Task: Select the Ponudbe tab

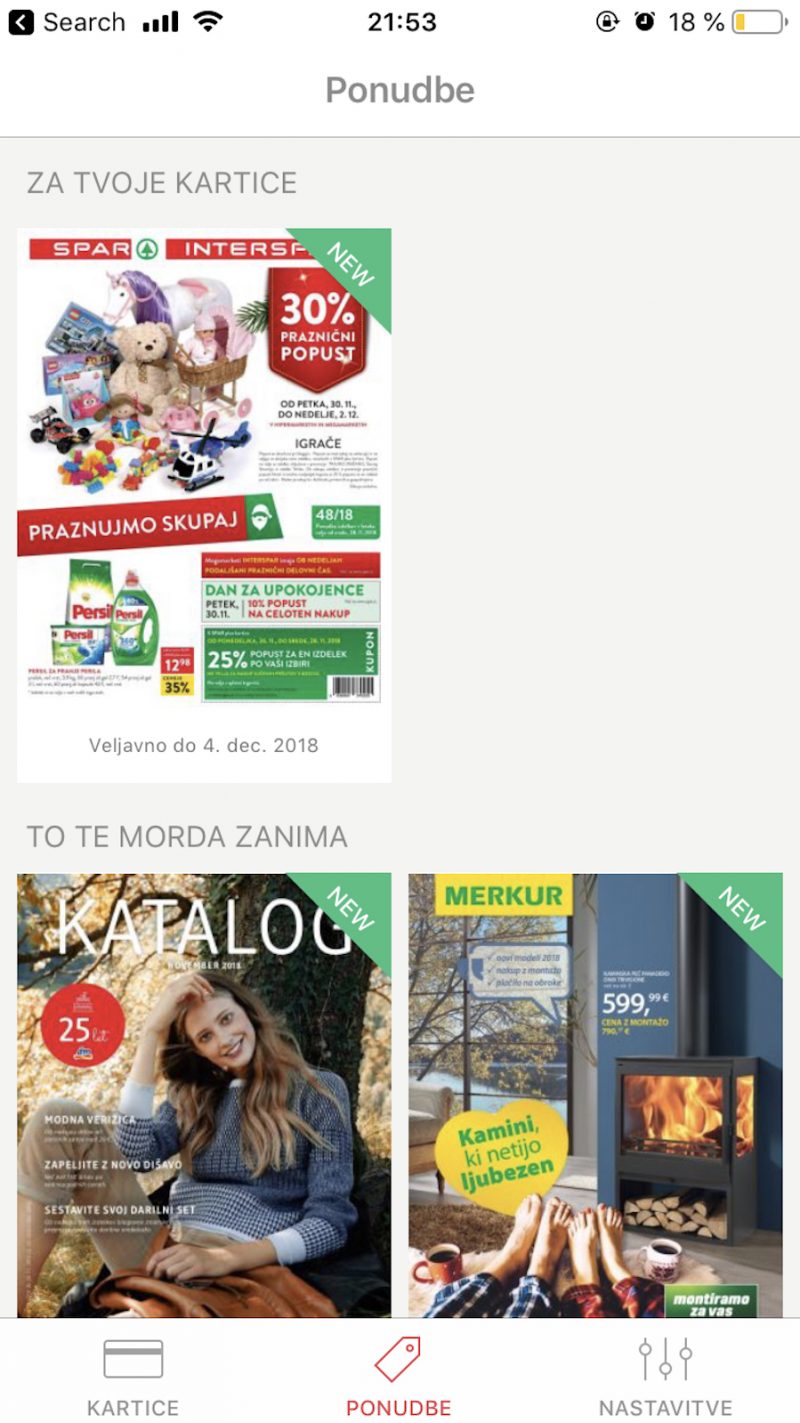Action: (398, 1377)
